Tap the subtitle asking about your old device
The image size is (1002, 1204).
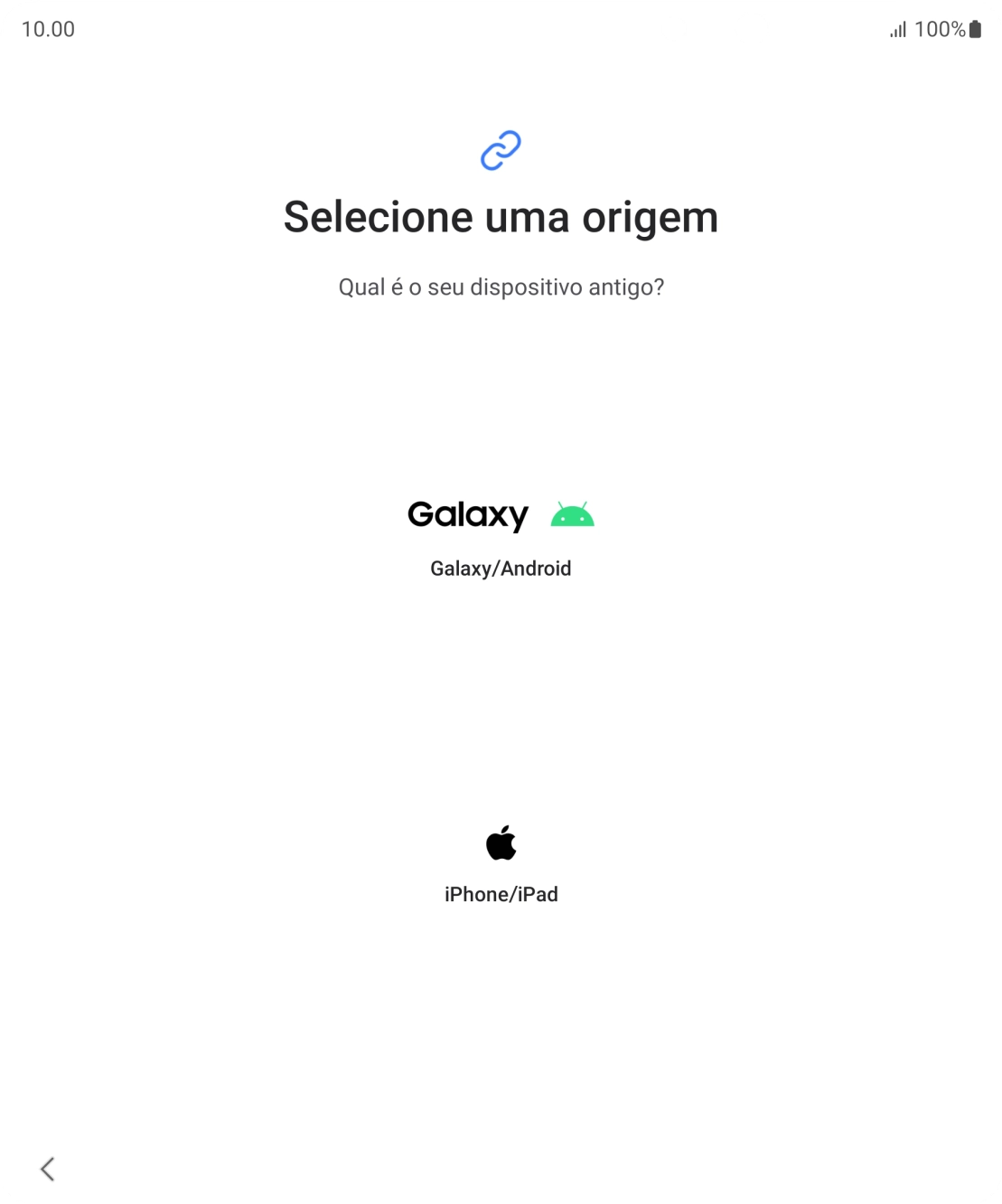[x=501, y=287]
